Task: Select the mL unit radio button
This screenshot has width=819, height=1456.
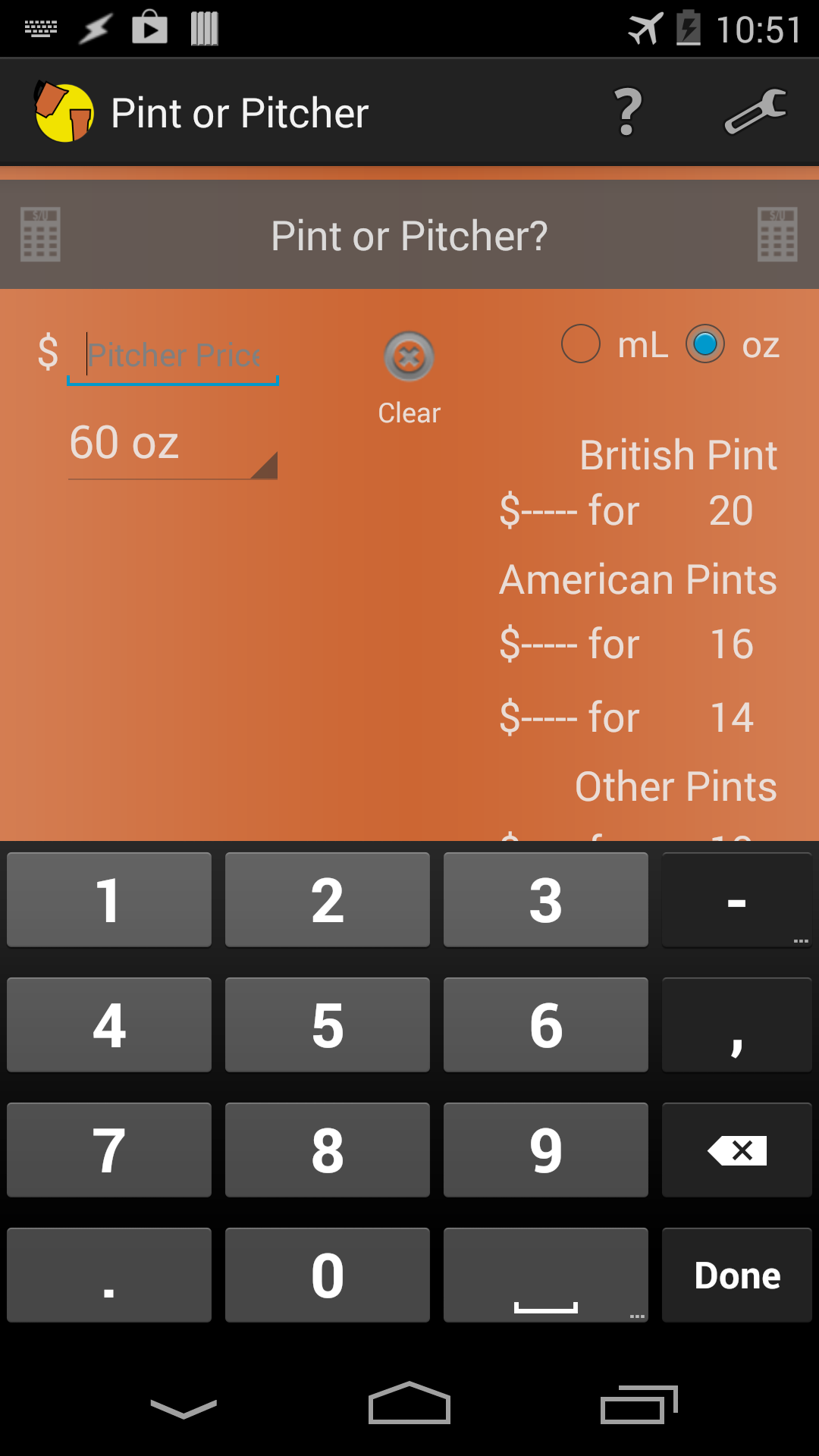Action: click(581, 344)
